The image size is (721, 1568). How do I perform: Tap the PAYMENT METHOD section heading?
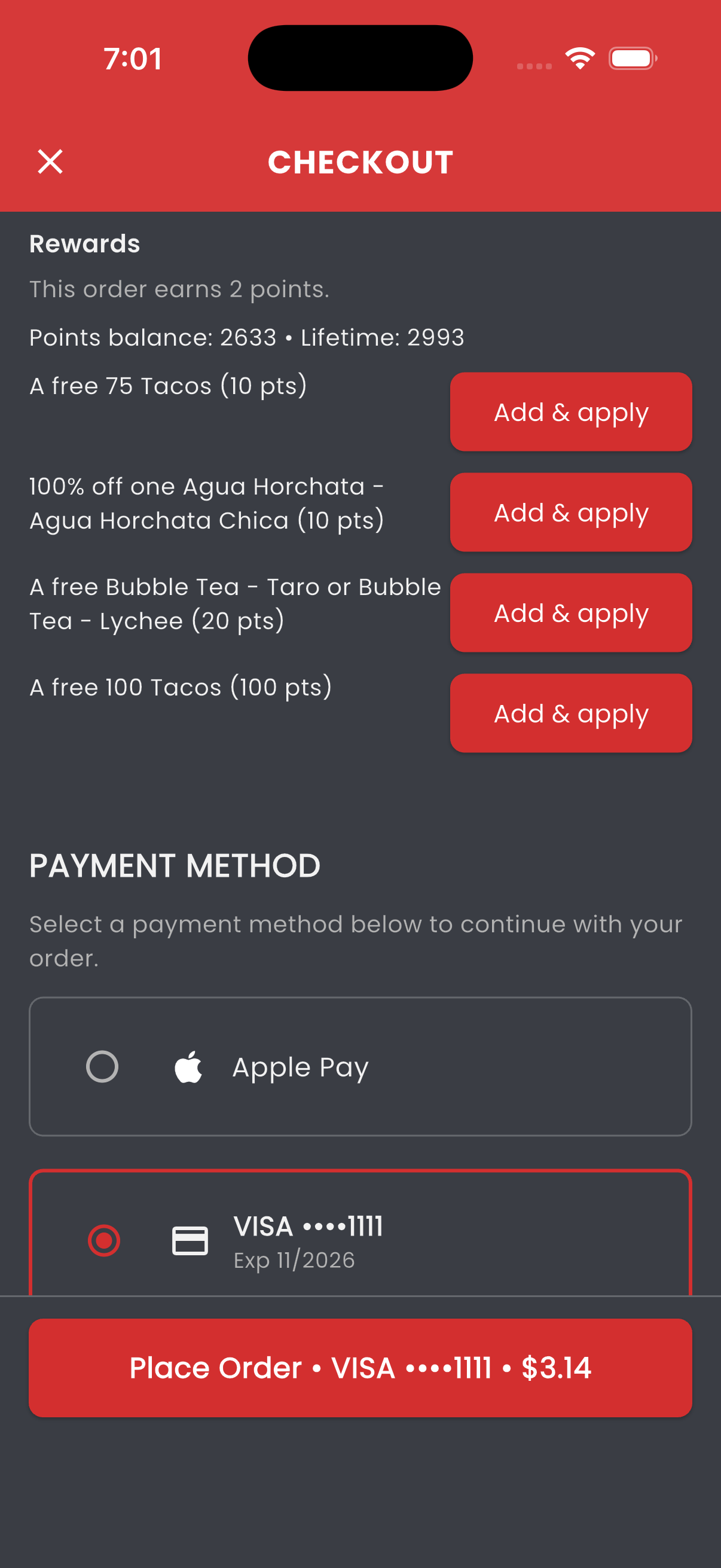pyautogui.click(x=175, y=865)
